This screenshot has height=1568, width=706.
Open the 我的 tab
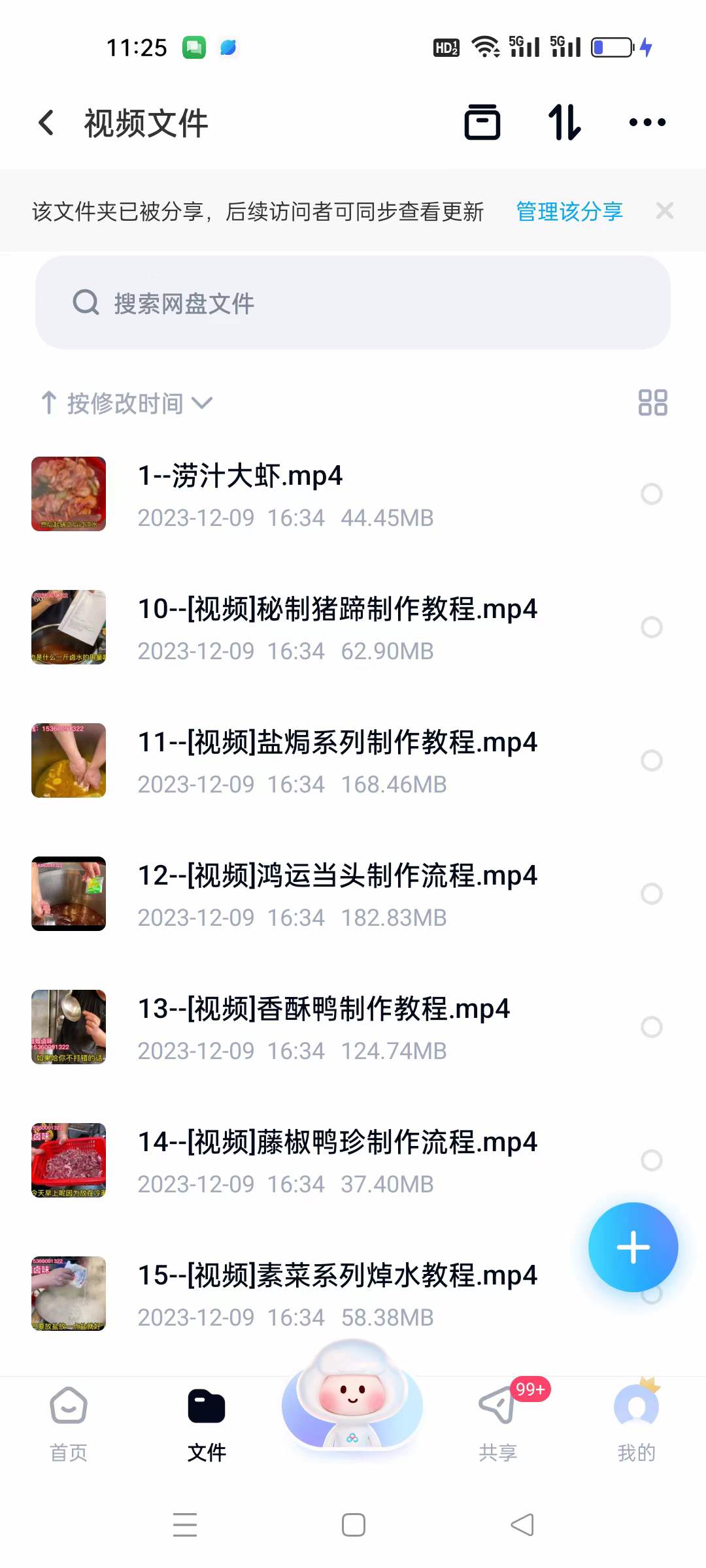coord(635,1424)
